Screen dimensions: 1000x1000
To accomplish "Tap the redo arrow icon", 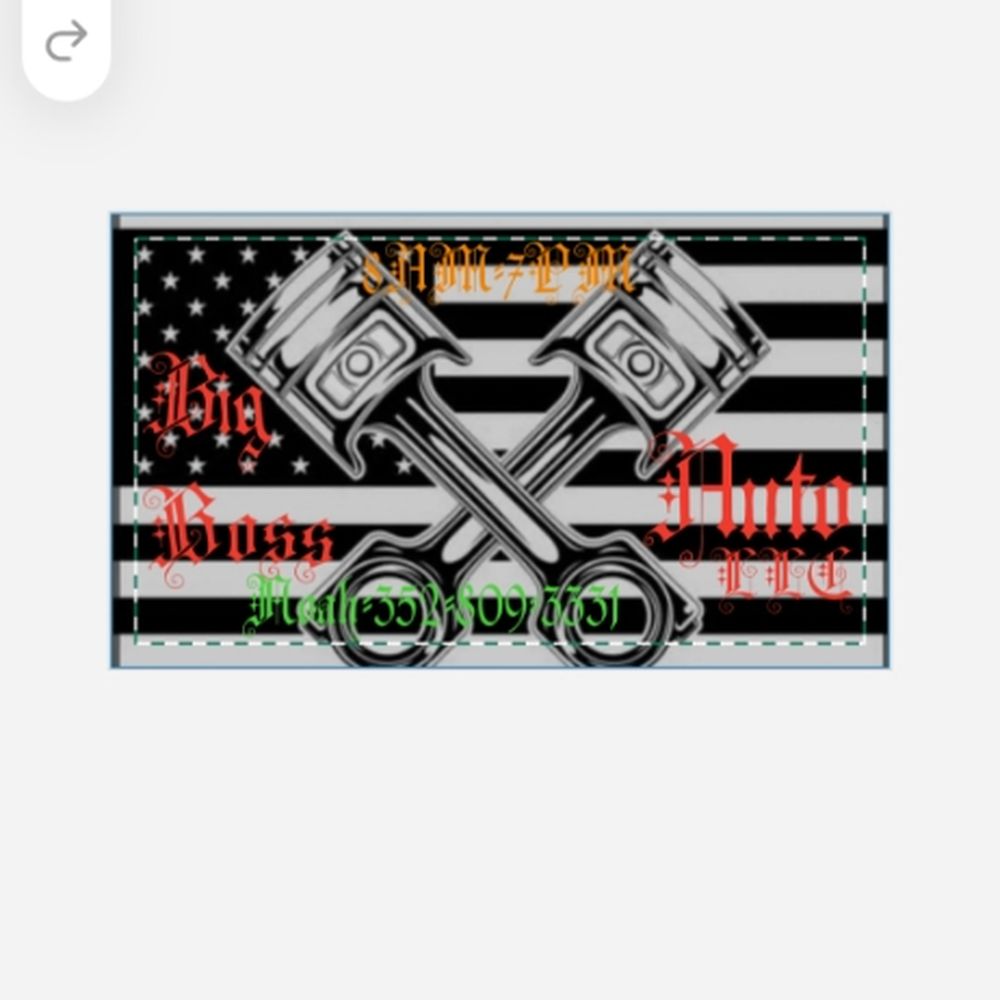I will tap(66, 43).
